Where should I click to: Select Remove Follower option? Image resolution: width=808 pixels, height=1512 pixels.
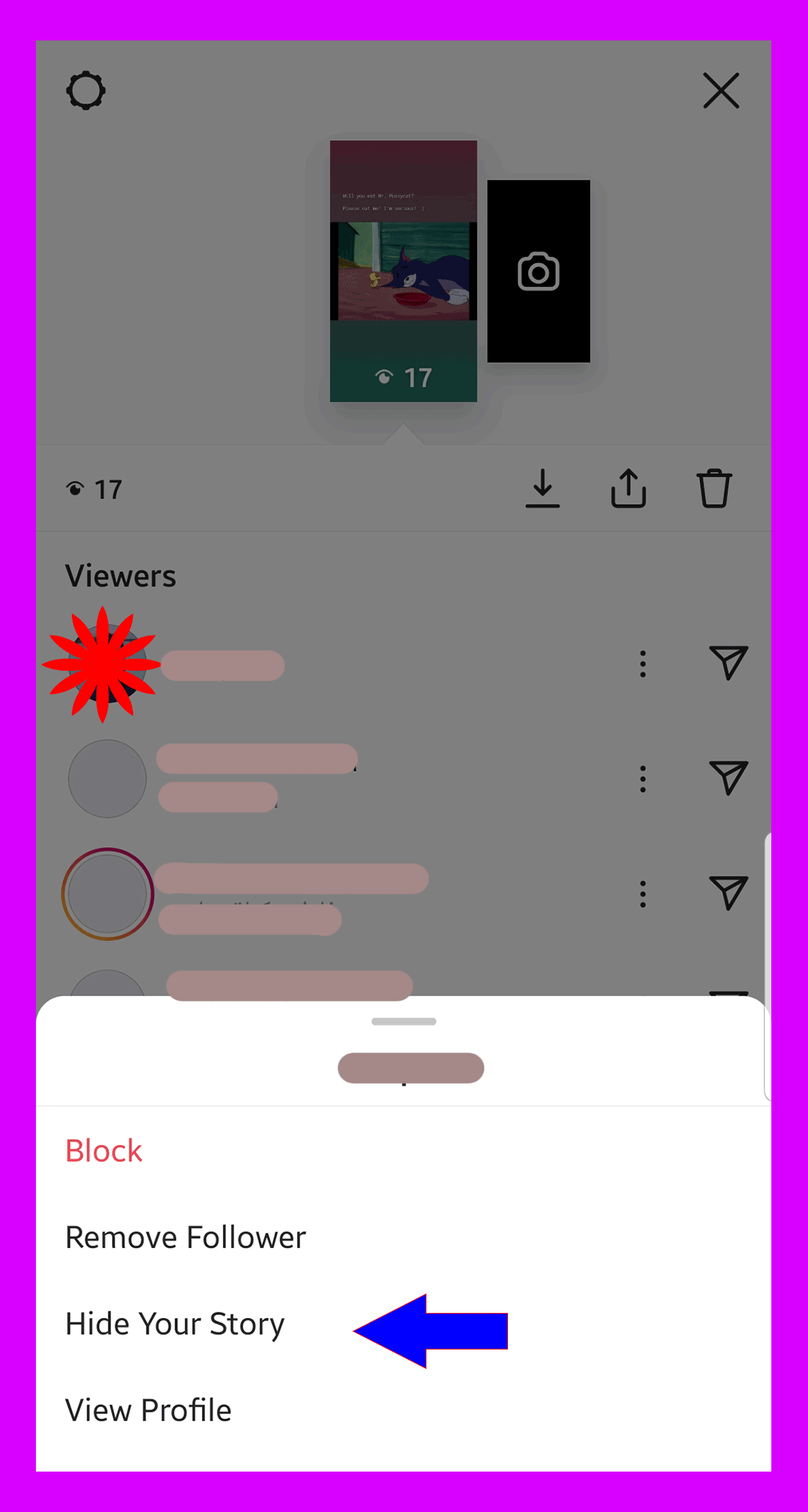tap(186, 1237)
